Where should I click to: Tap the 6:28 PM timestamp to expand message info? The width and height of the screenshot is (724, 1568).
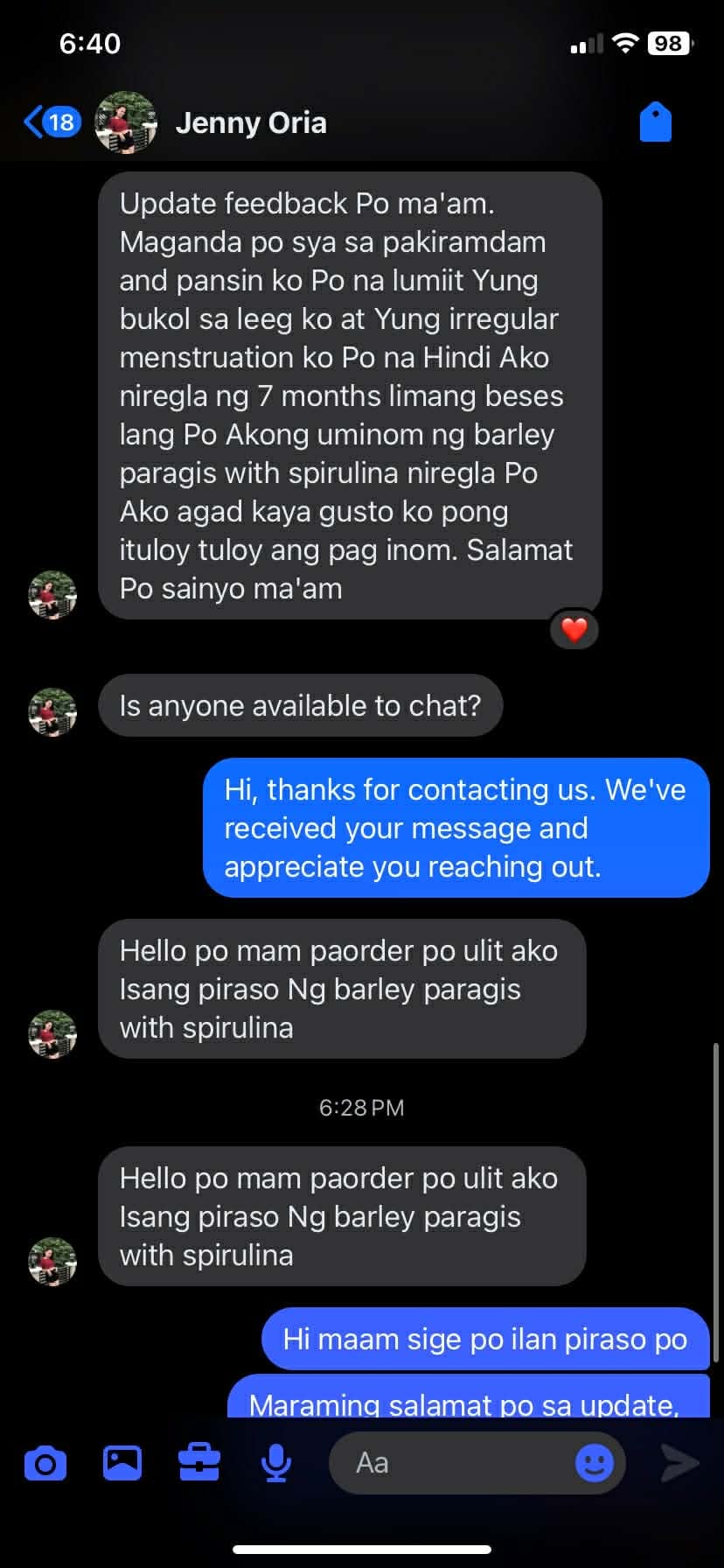pyautogui.click(x=361, y=1107)
